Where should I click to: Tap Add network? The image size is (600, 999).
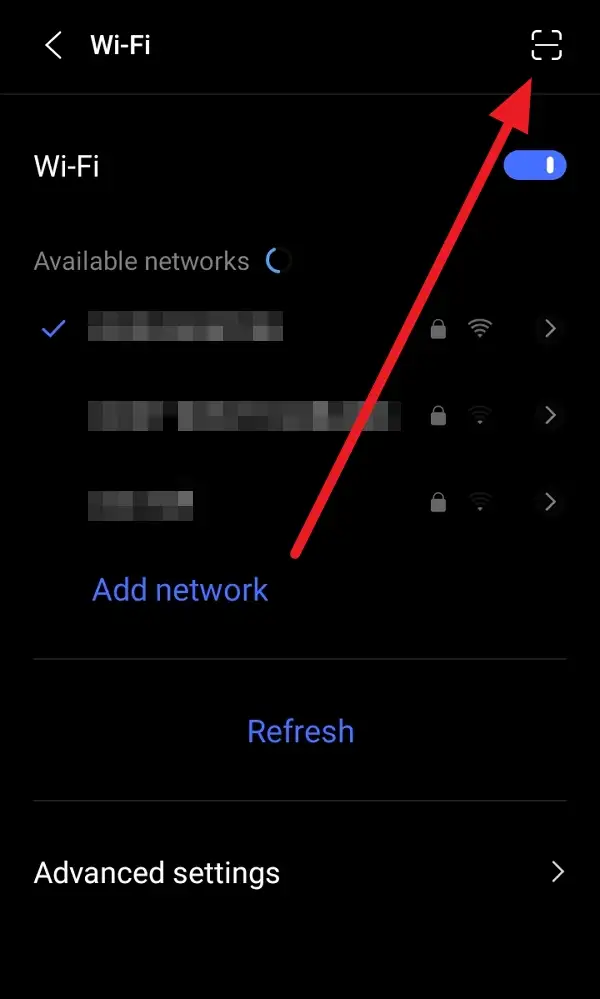click(x=180, y=590)
